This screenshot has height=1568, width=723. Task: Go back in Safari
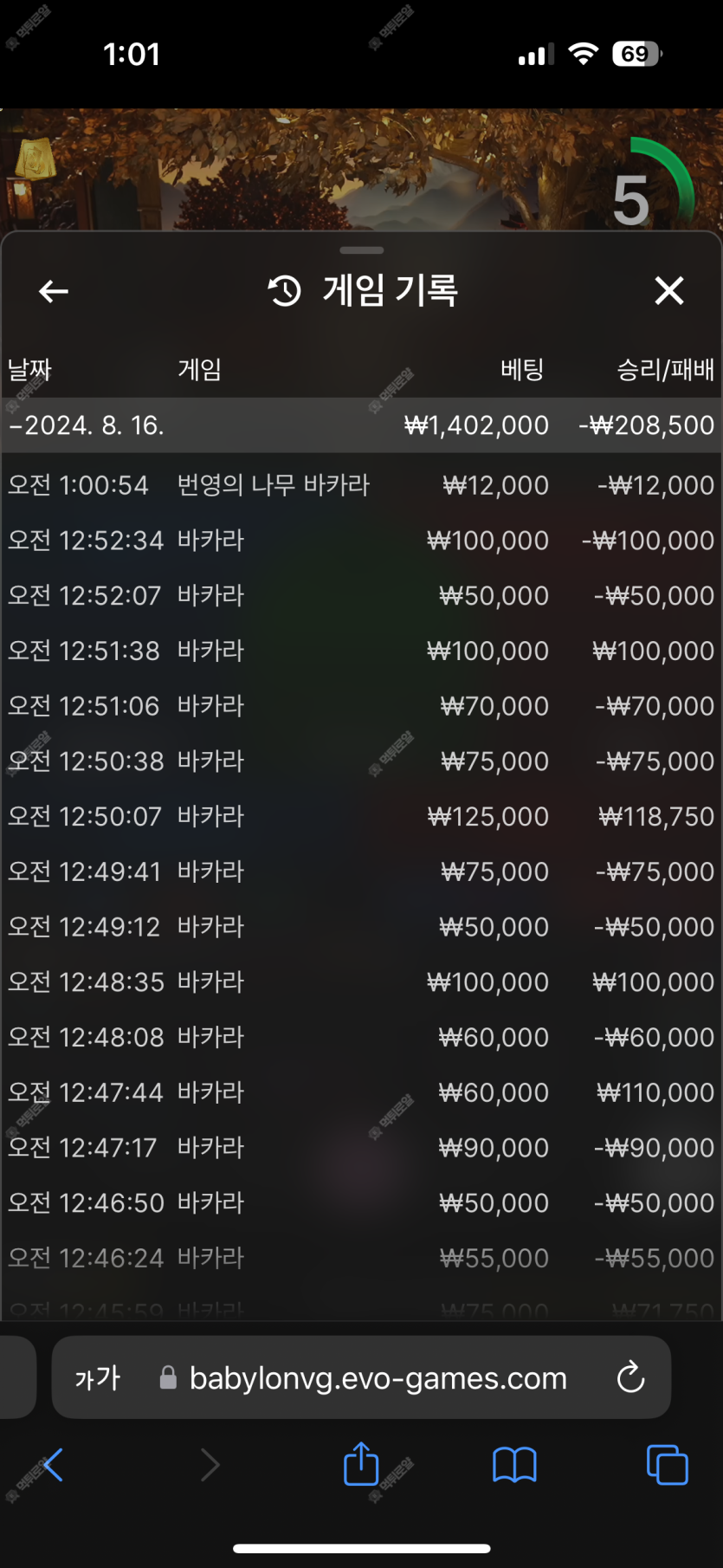click(53, 1465)
